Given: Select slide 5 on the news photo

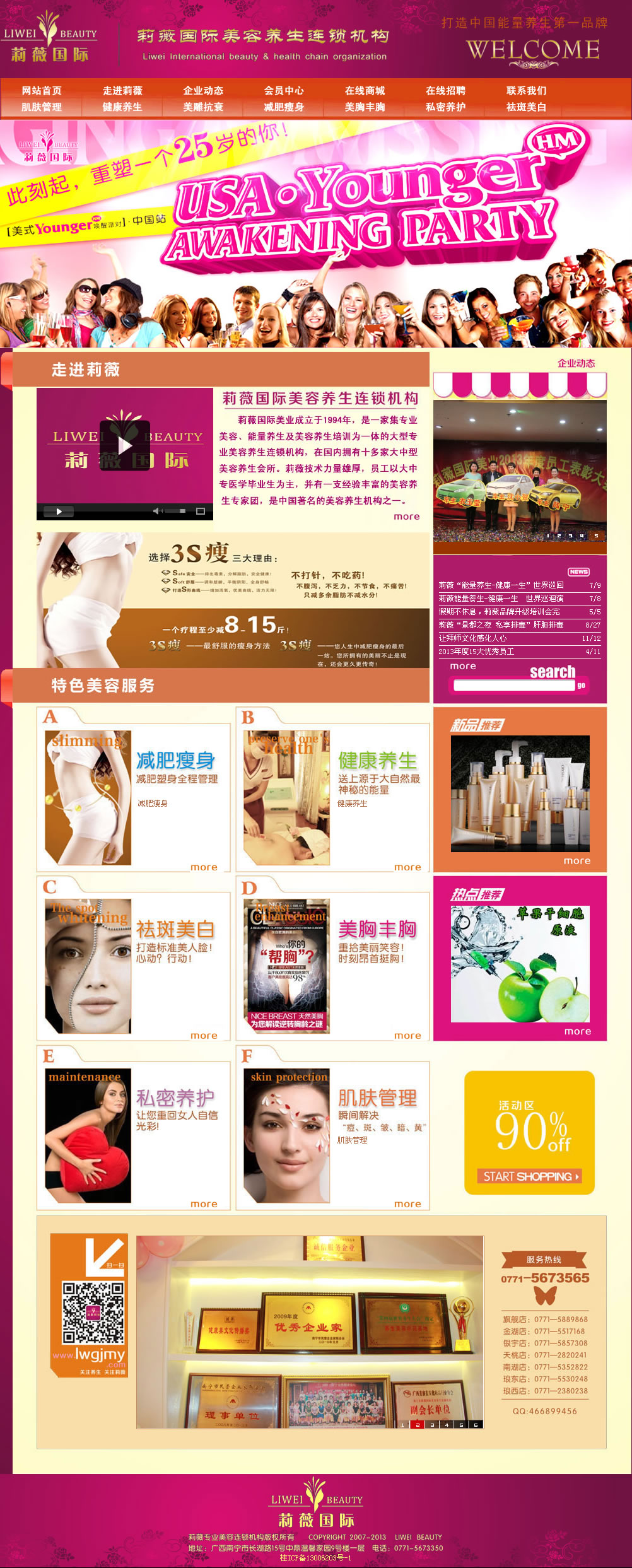Looking at the screenshot, I should pyautogui.click(x=596, y=536).
